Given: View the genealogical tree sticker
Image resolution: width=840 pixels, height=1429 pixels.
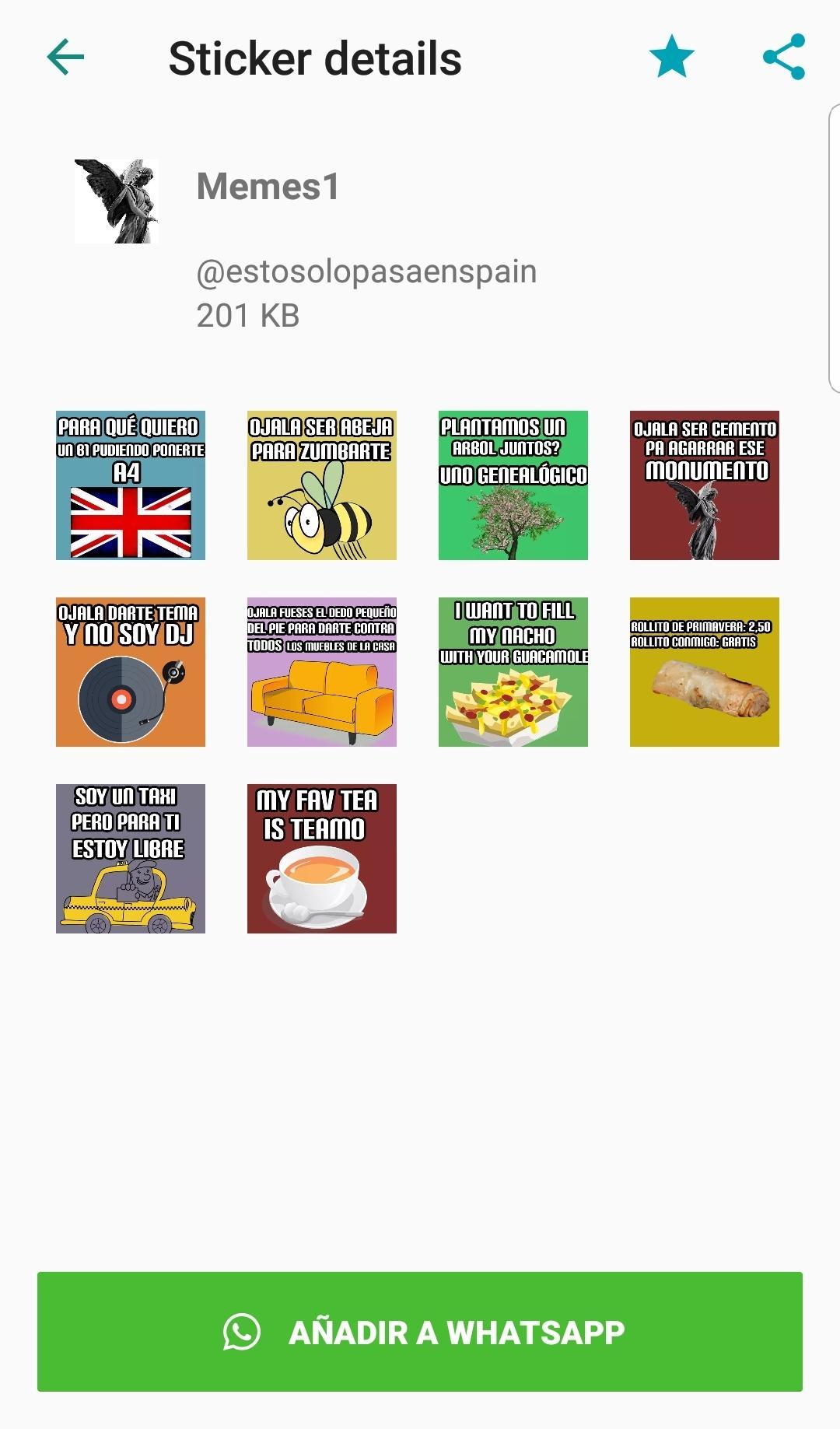Looking at the screenshot, I should [512, 484].
